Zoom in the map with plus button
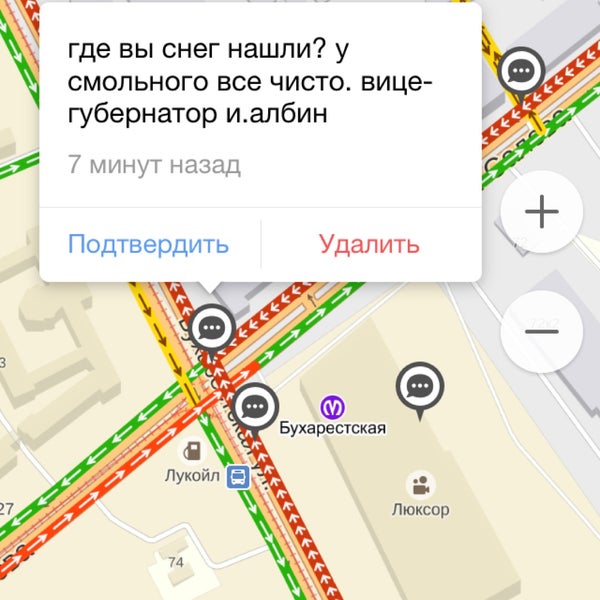The height and width of the screenshot is (600, 600). tap(541, 211)
